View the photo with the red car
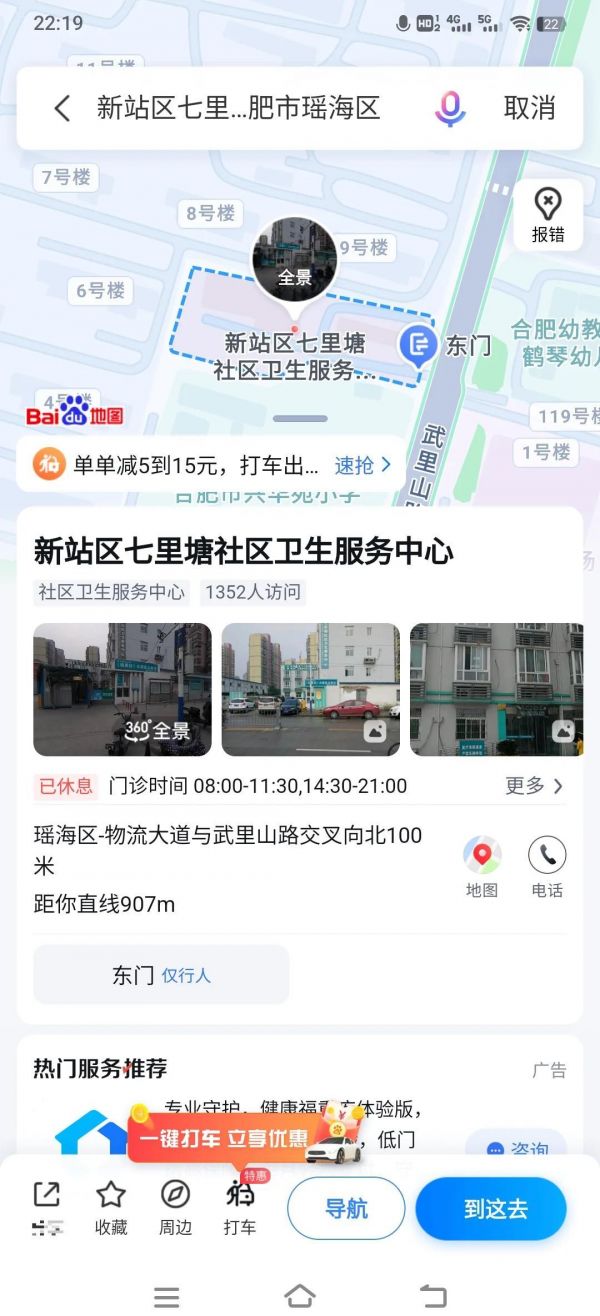The image size is (600, 1316). [x=310, y=689]
